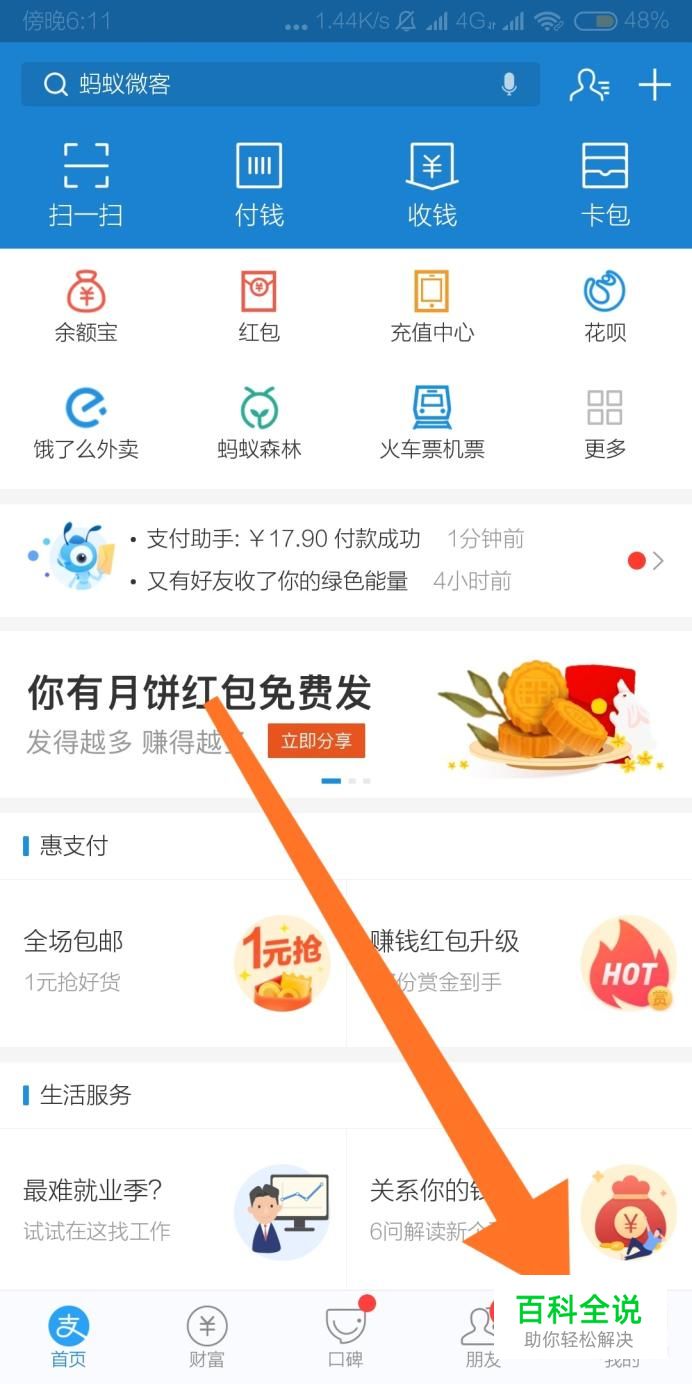
Task: Open 红包 red packets
Action: point(259,307)
